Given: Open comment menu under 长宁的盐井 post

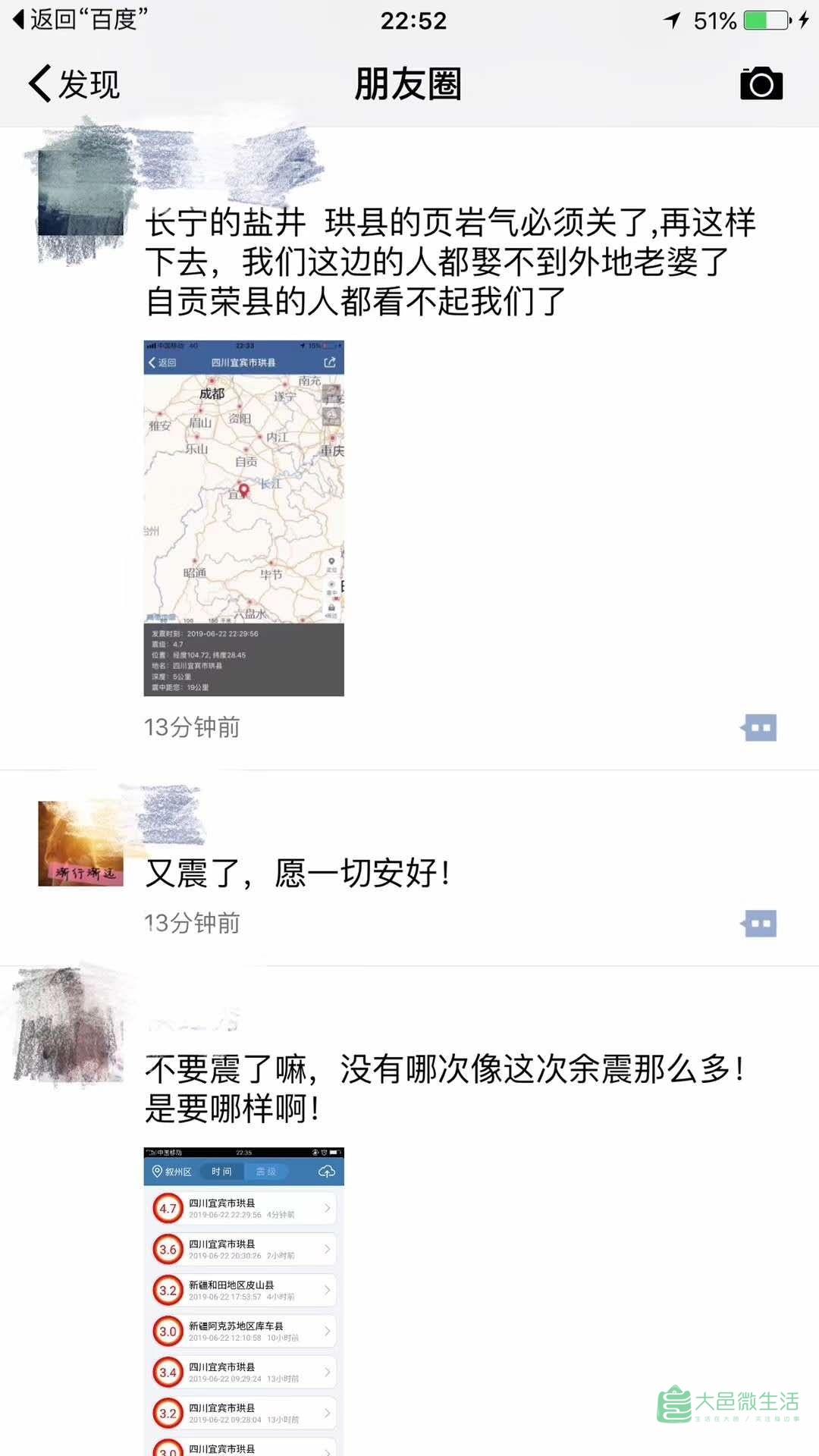Looking at the screenshot, I should [x=759, y=728].
